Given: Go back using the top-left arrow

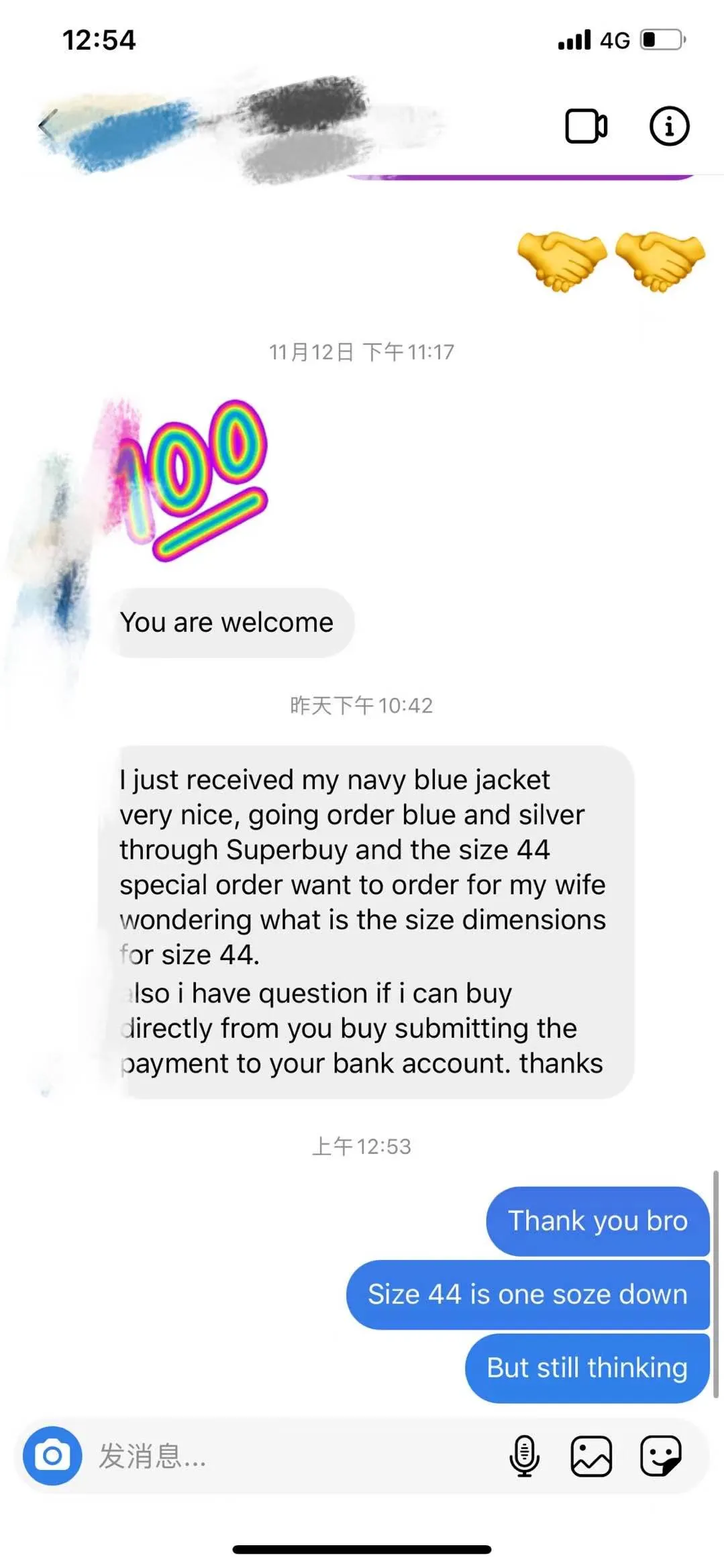Looking at the screenshot, I should click(47, 125).
